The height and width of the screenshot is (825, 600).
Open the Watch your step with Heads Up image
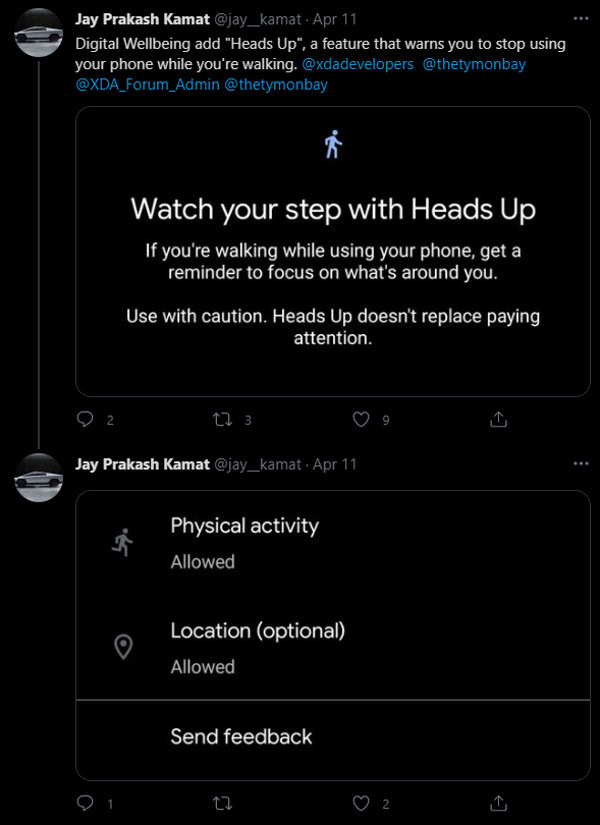click(333, 251)
